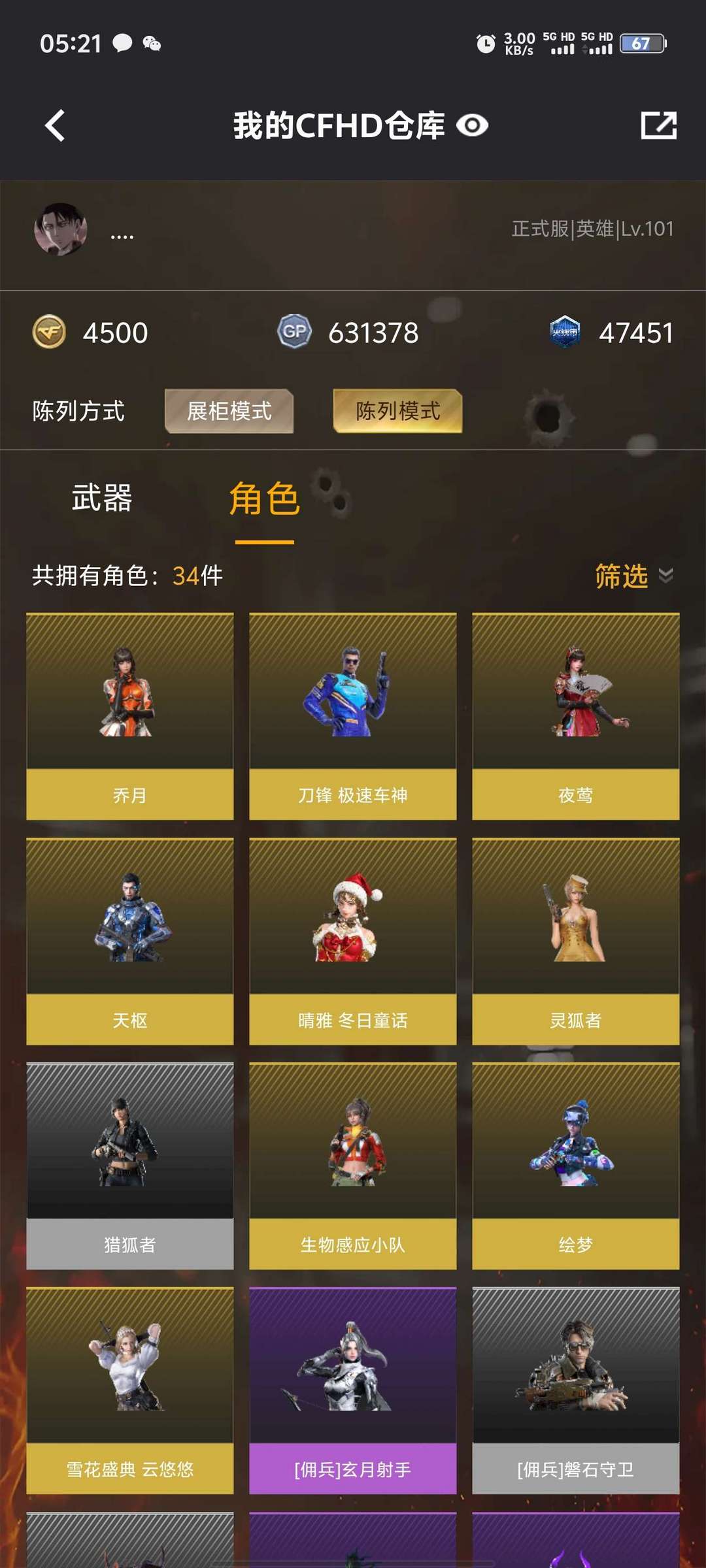Toggle warehouse visibility eye icon
The image size is (706, 1568).
(x=472, y=125)
